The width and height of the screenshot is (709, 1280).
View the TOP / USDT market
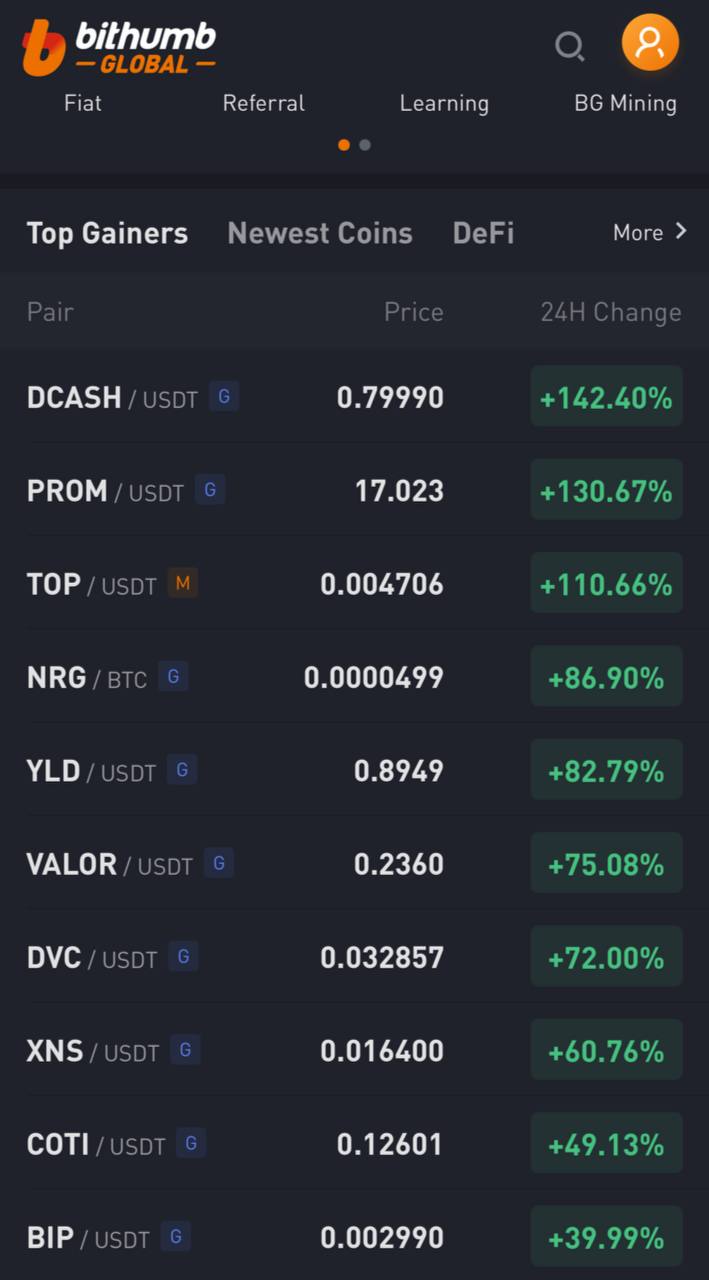(354, 584)
